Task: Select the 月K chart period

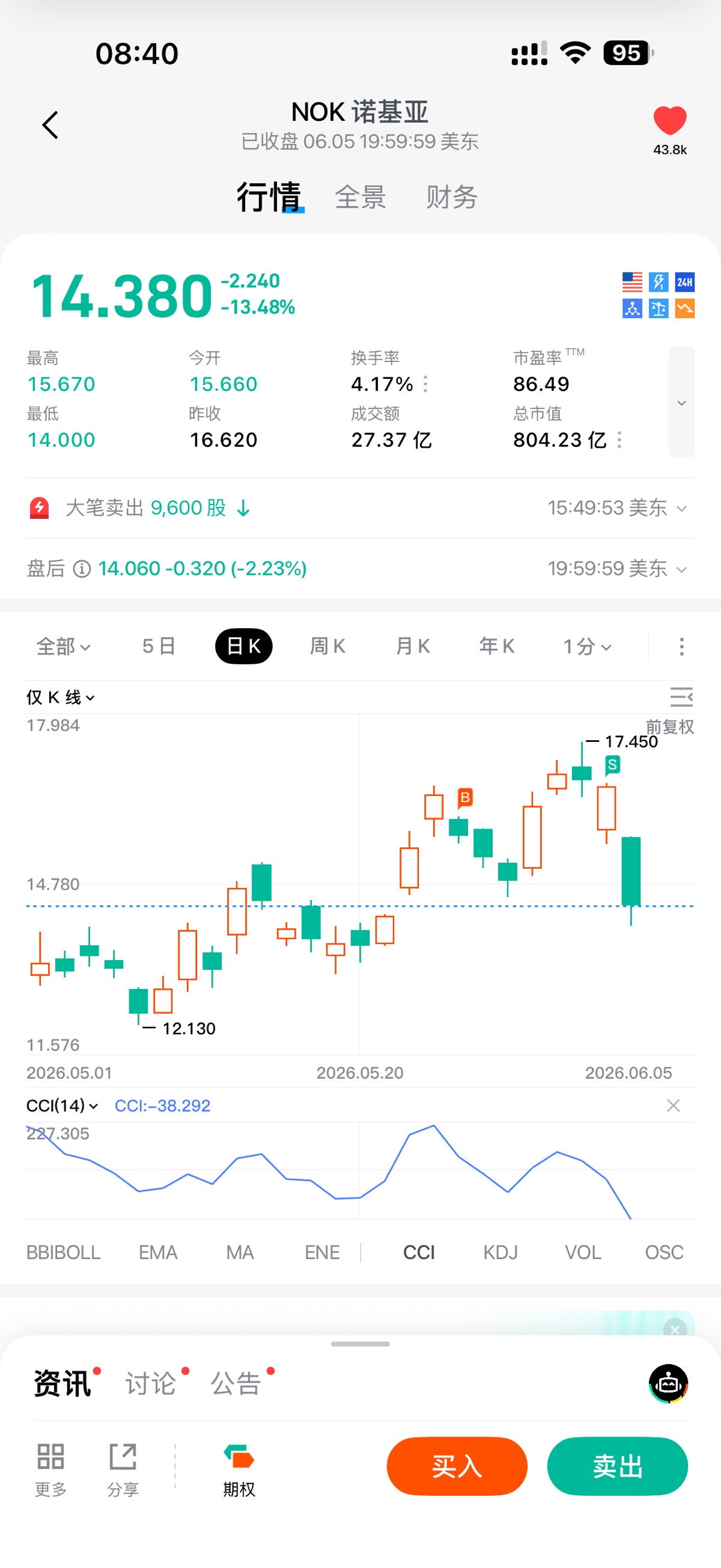Action: [x=413, y=646]
